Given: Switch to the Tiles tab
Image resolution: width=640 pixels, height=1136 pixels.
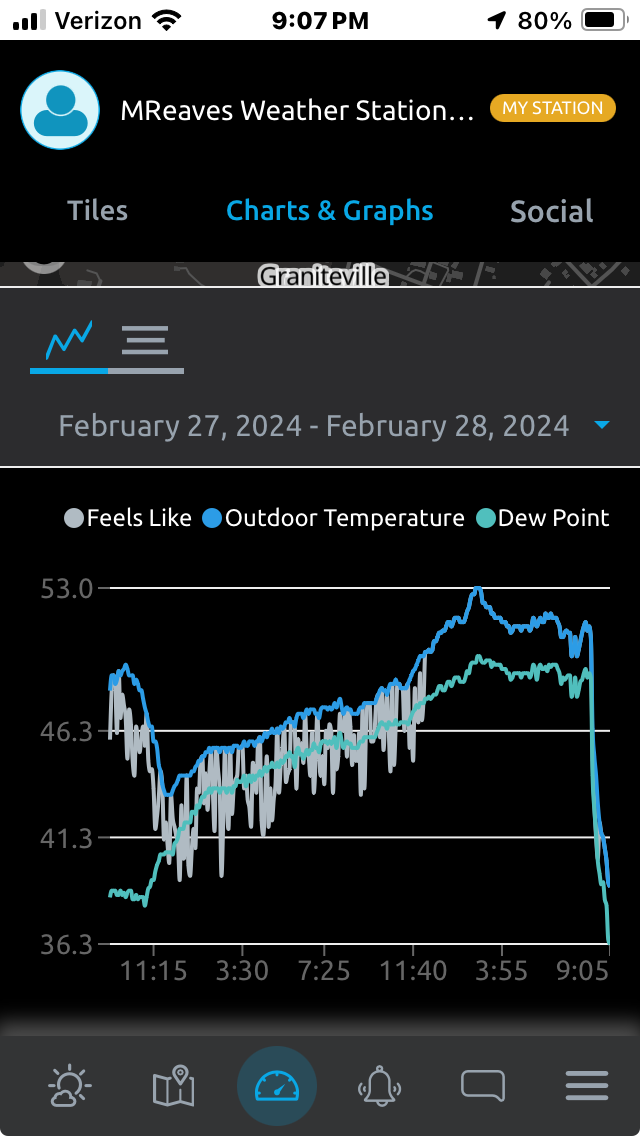Looking at the screenshot, I should point(97,211).
